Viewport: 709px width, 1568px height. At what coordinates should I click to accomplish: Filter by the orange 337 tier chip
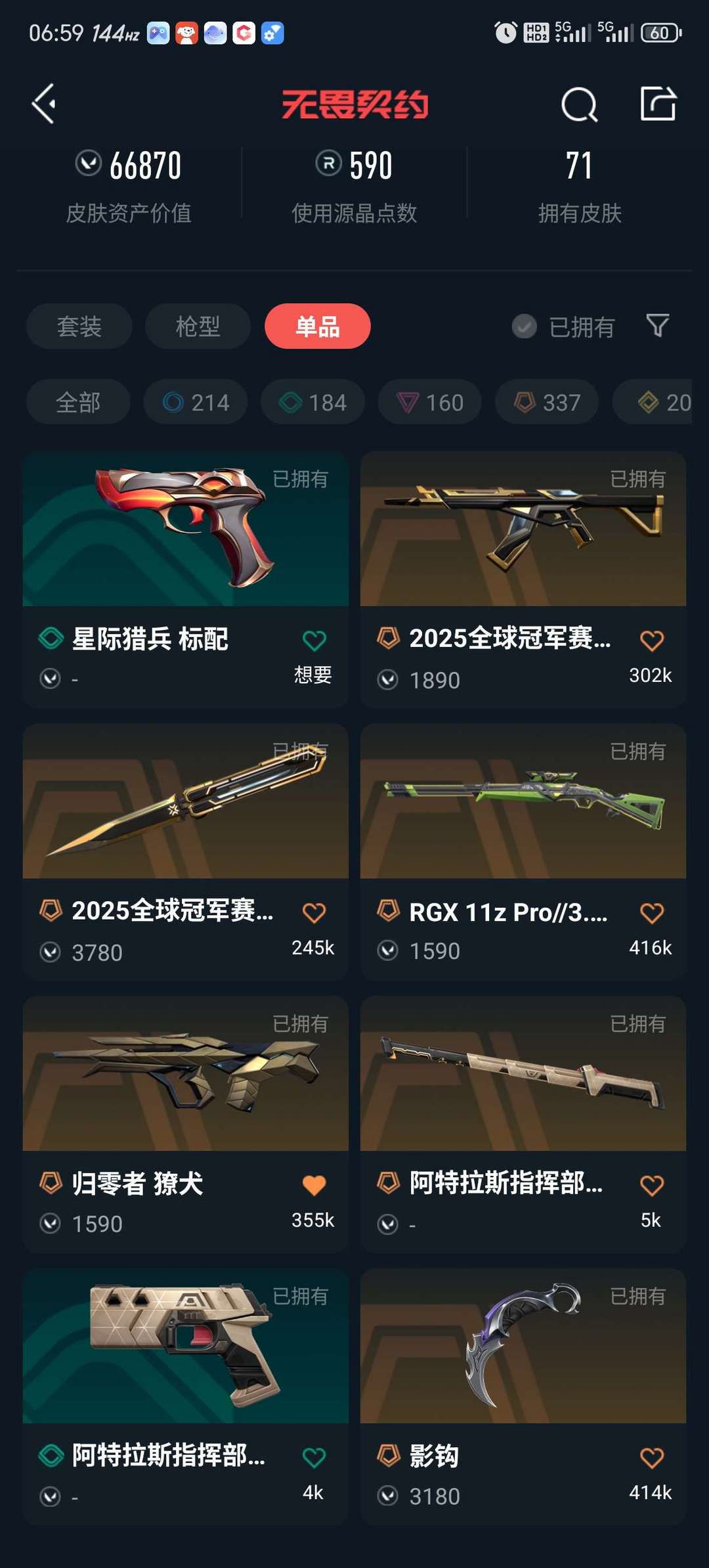[x=547, y=402]
